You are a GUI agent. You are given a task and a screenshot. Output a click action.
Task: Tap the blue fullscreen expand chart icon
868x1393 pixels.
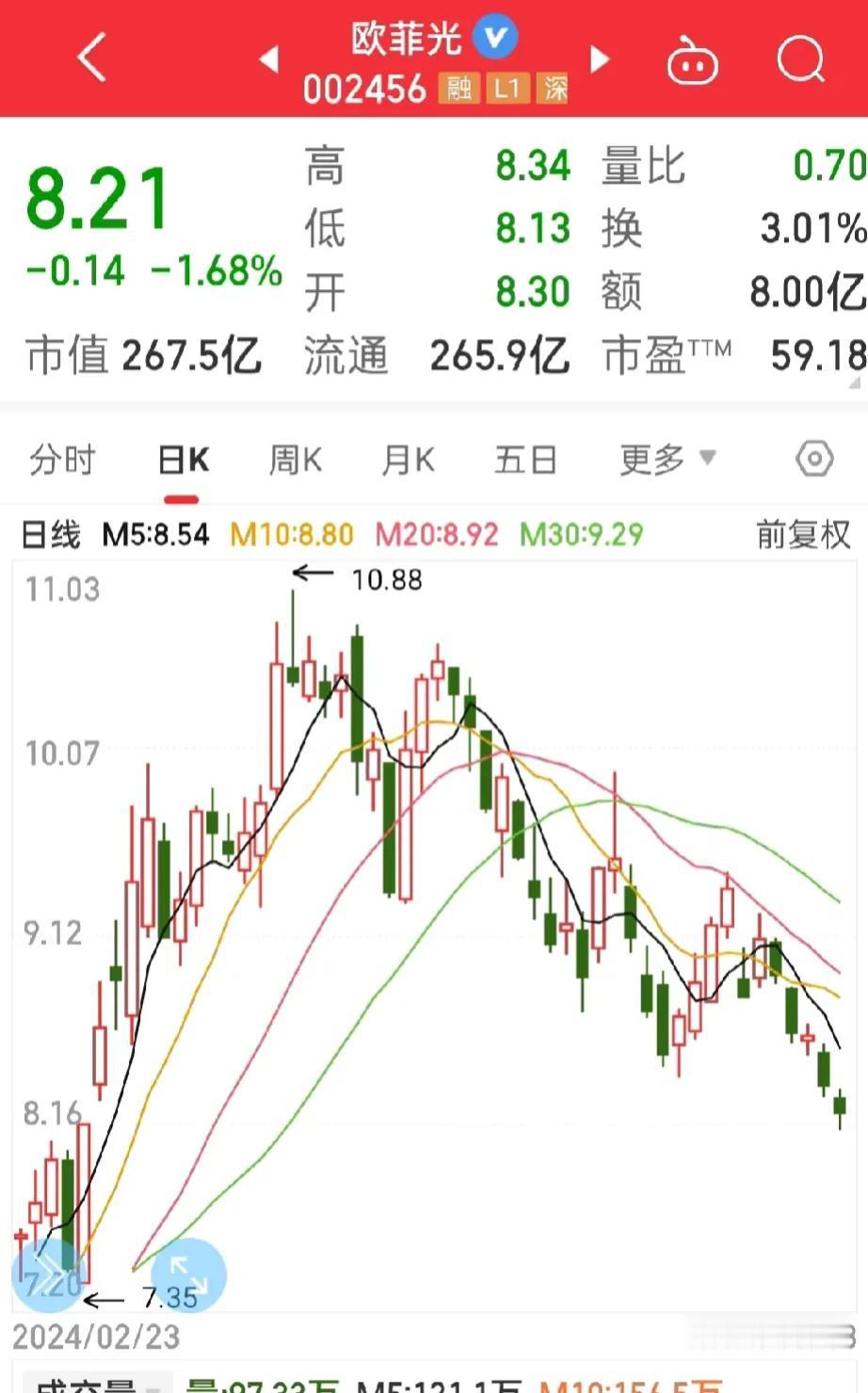pos(188,1273)
